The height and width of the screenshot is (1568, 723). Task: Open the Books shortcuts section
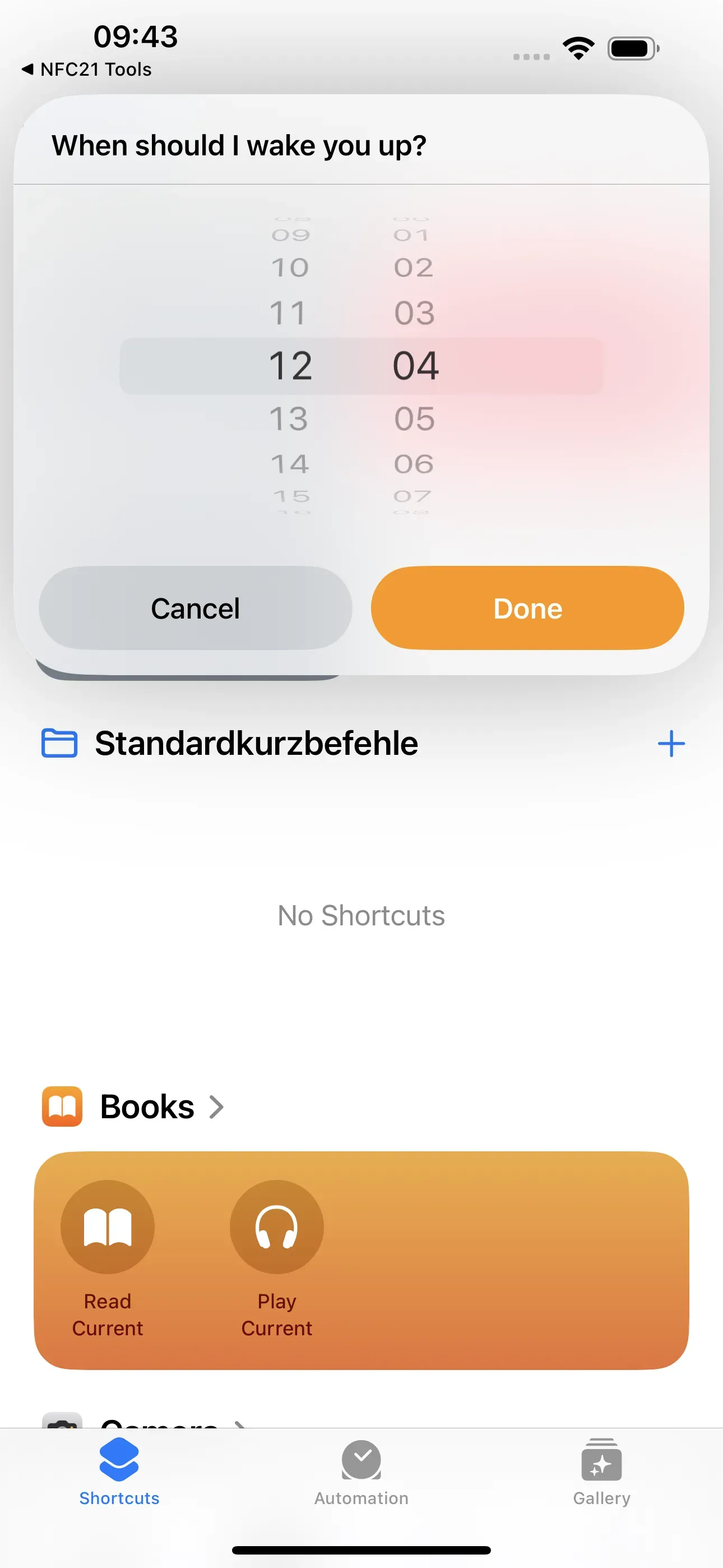coord(147,1106)
